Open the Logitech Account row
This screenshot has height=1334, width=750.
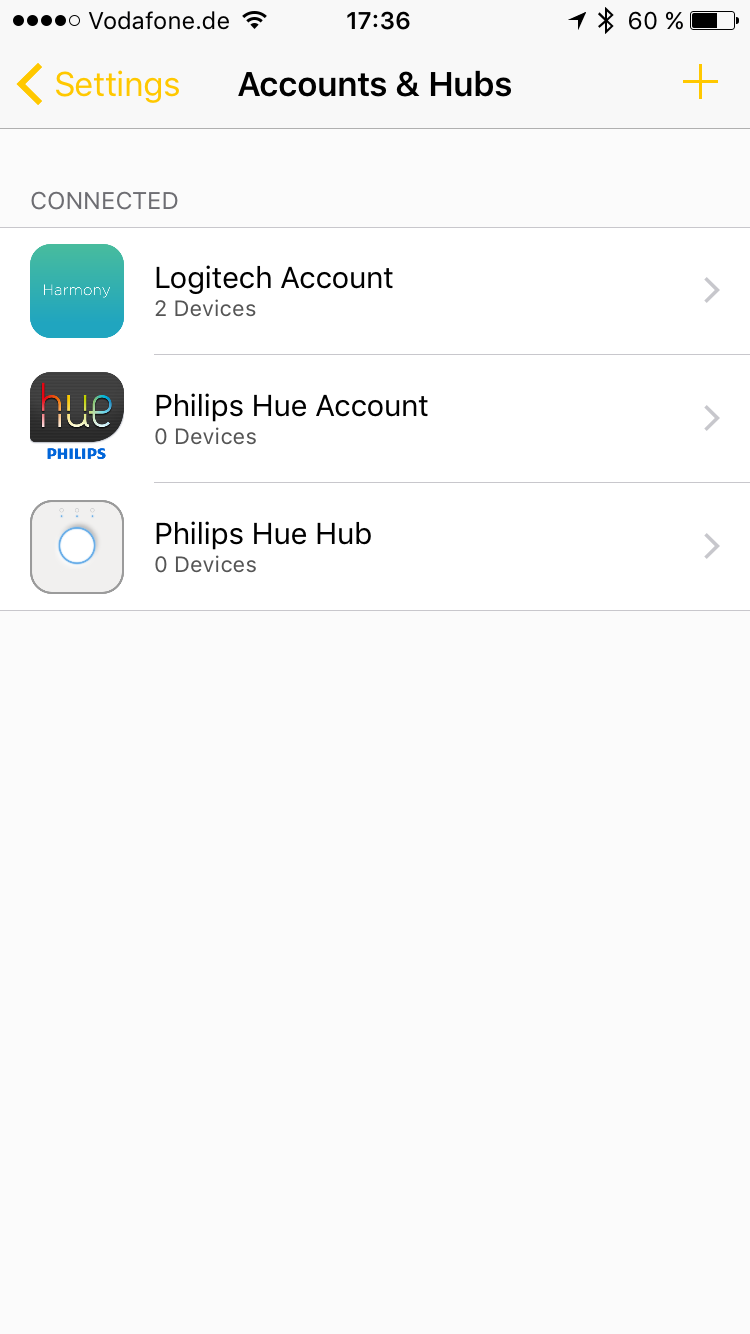pos(375,291)
